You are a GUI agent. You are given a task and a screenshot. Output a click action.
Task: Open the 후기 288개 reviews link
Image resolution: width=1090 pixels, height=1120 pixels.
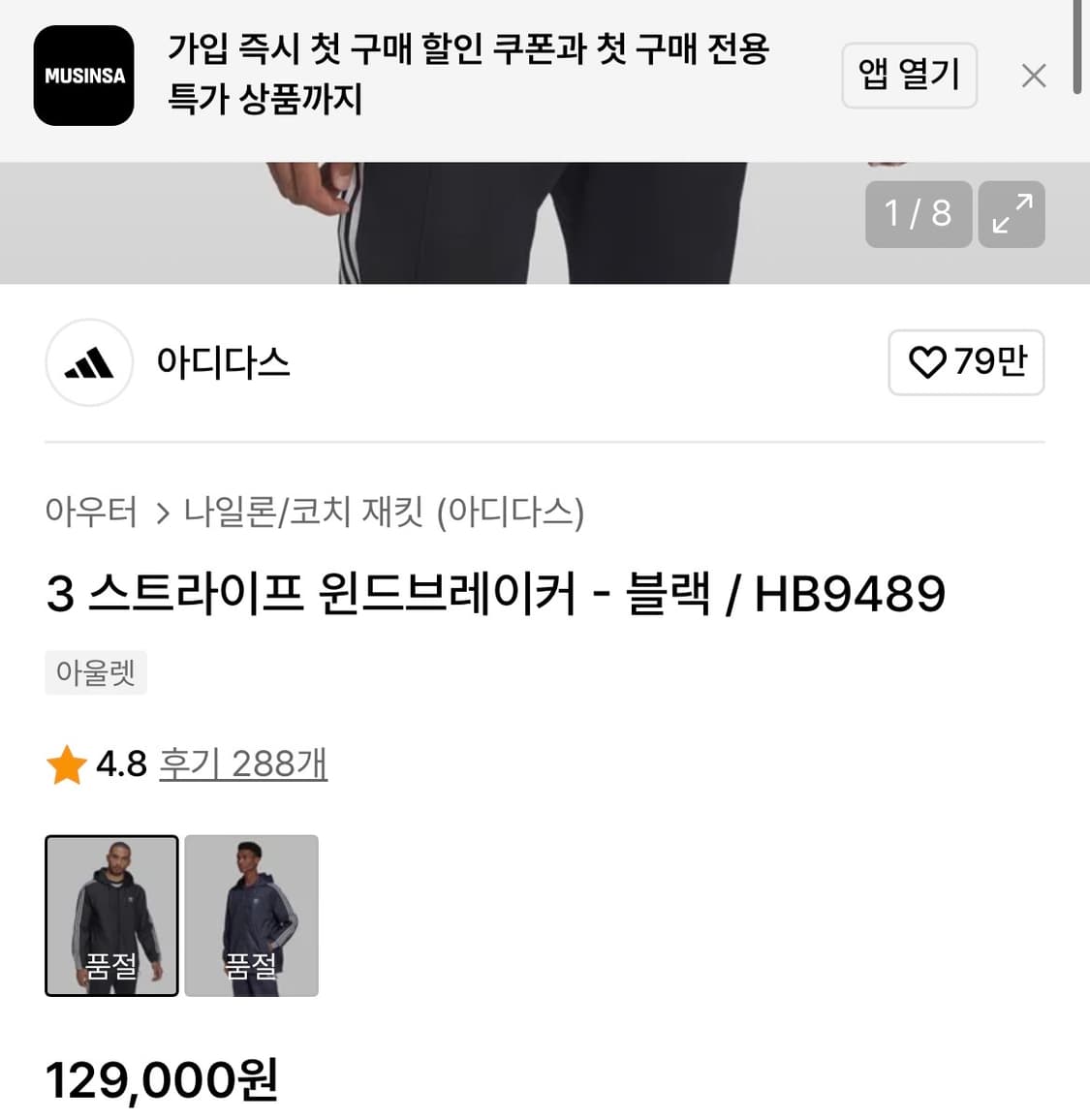[x=241, y=764]
